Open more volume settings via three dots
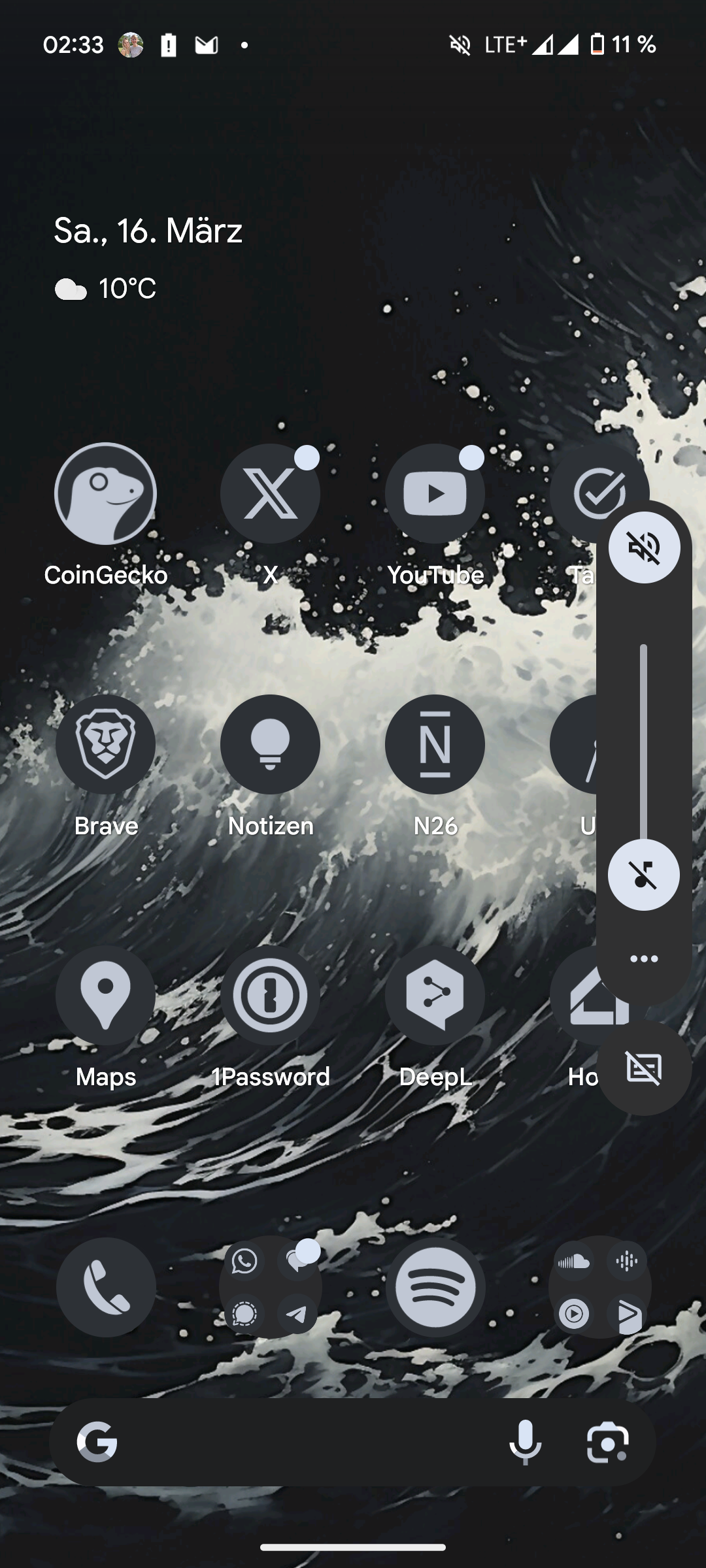Screen dimensions: 706x1568 click(x=644, y=958)
